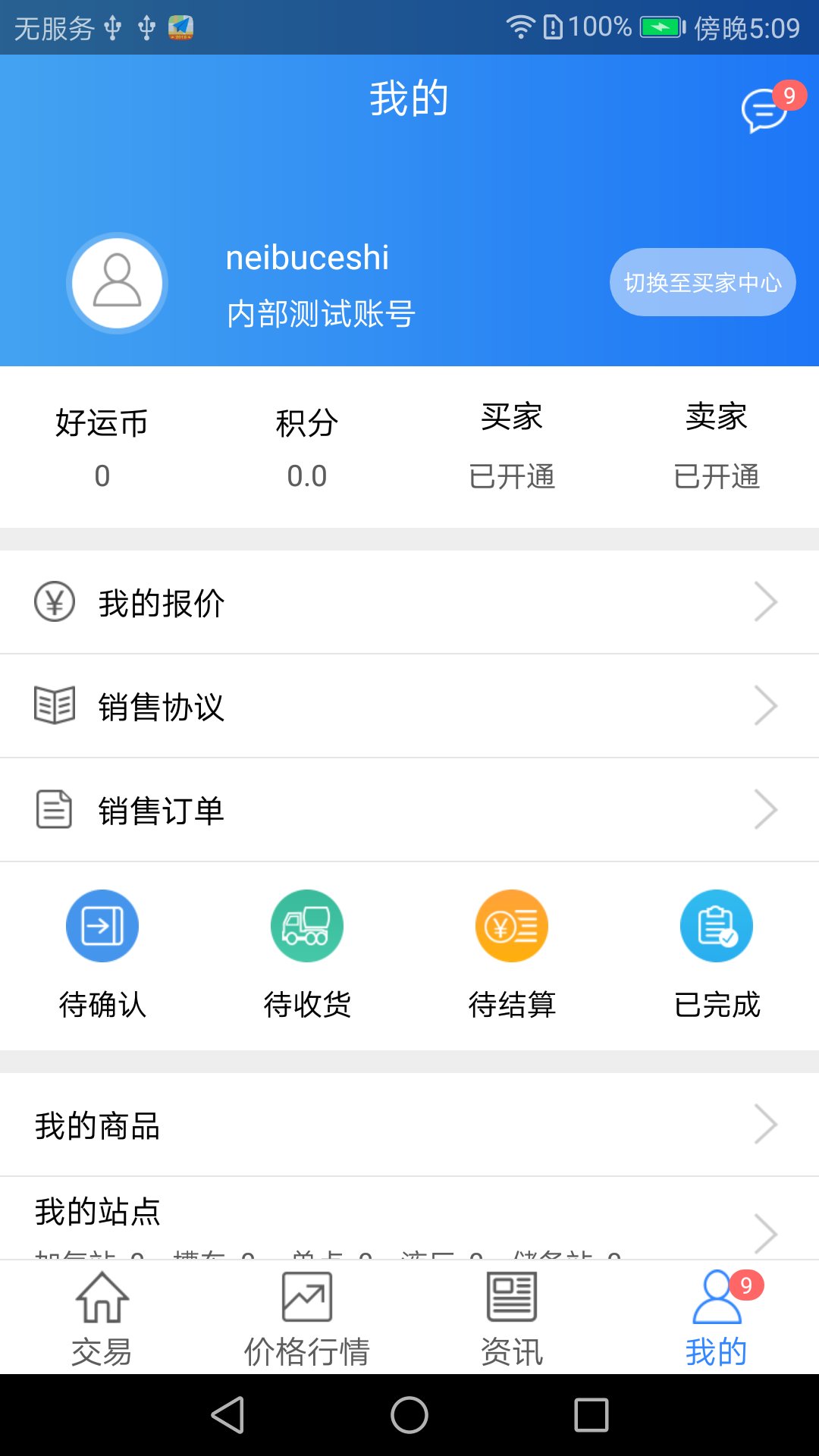
Task: Check the green battery level indicator
Action: pyautogui.click(x=661, y=26)
